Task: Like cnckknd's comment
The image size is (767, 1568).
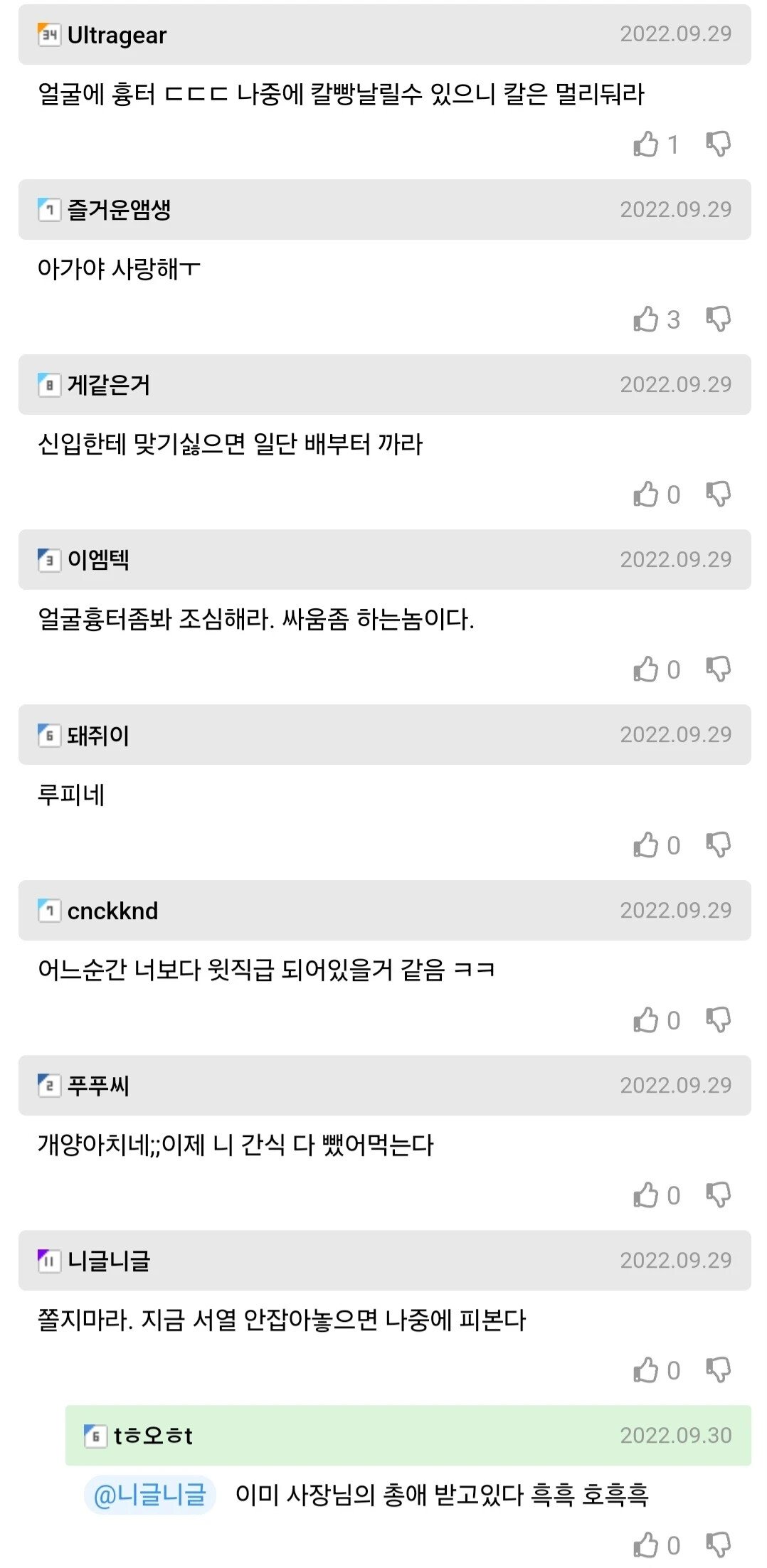Action: click(646, 1020)
